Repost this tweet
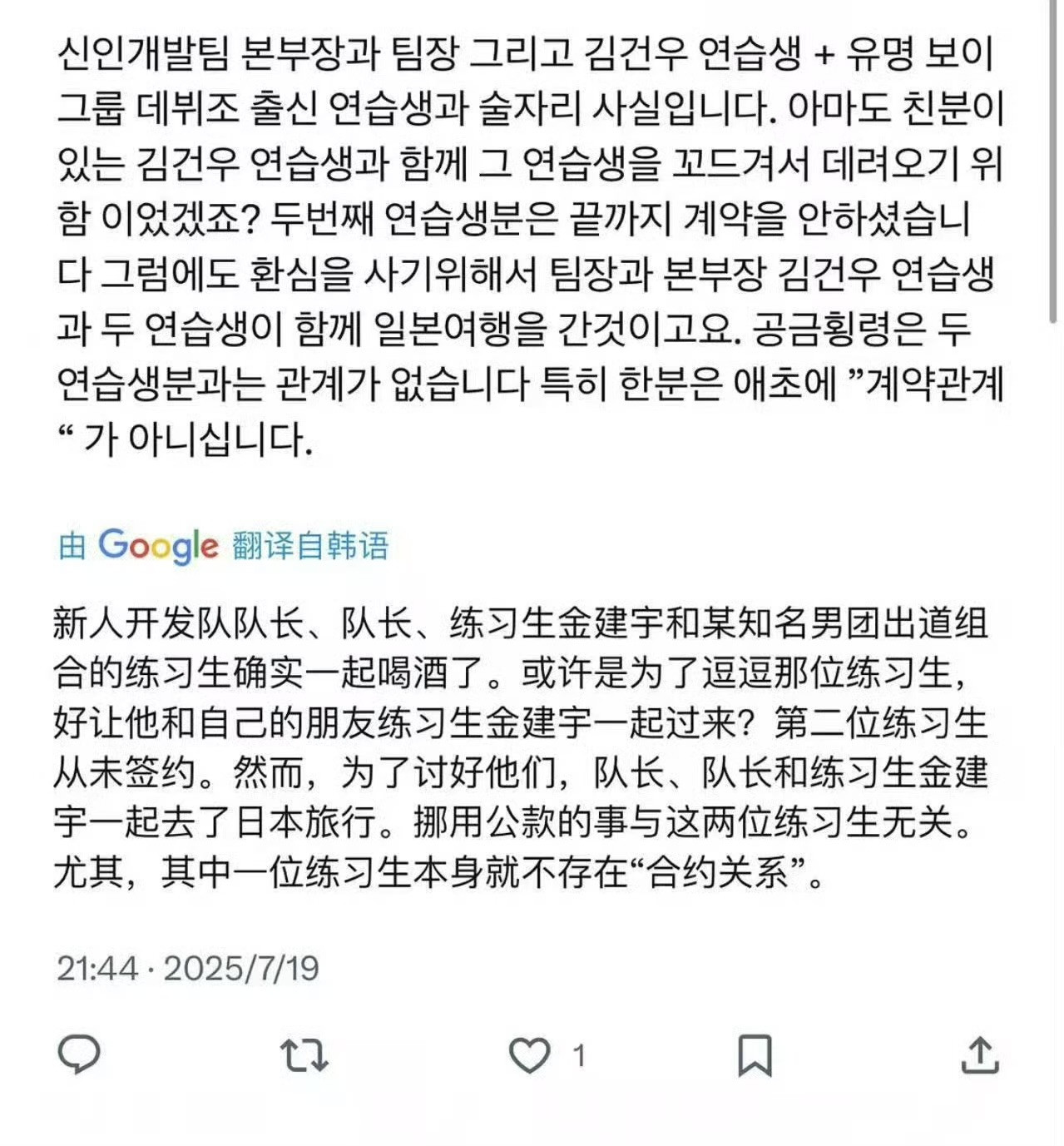Viewport: 1064px width, 1146px height. [304, 1054]
